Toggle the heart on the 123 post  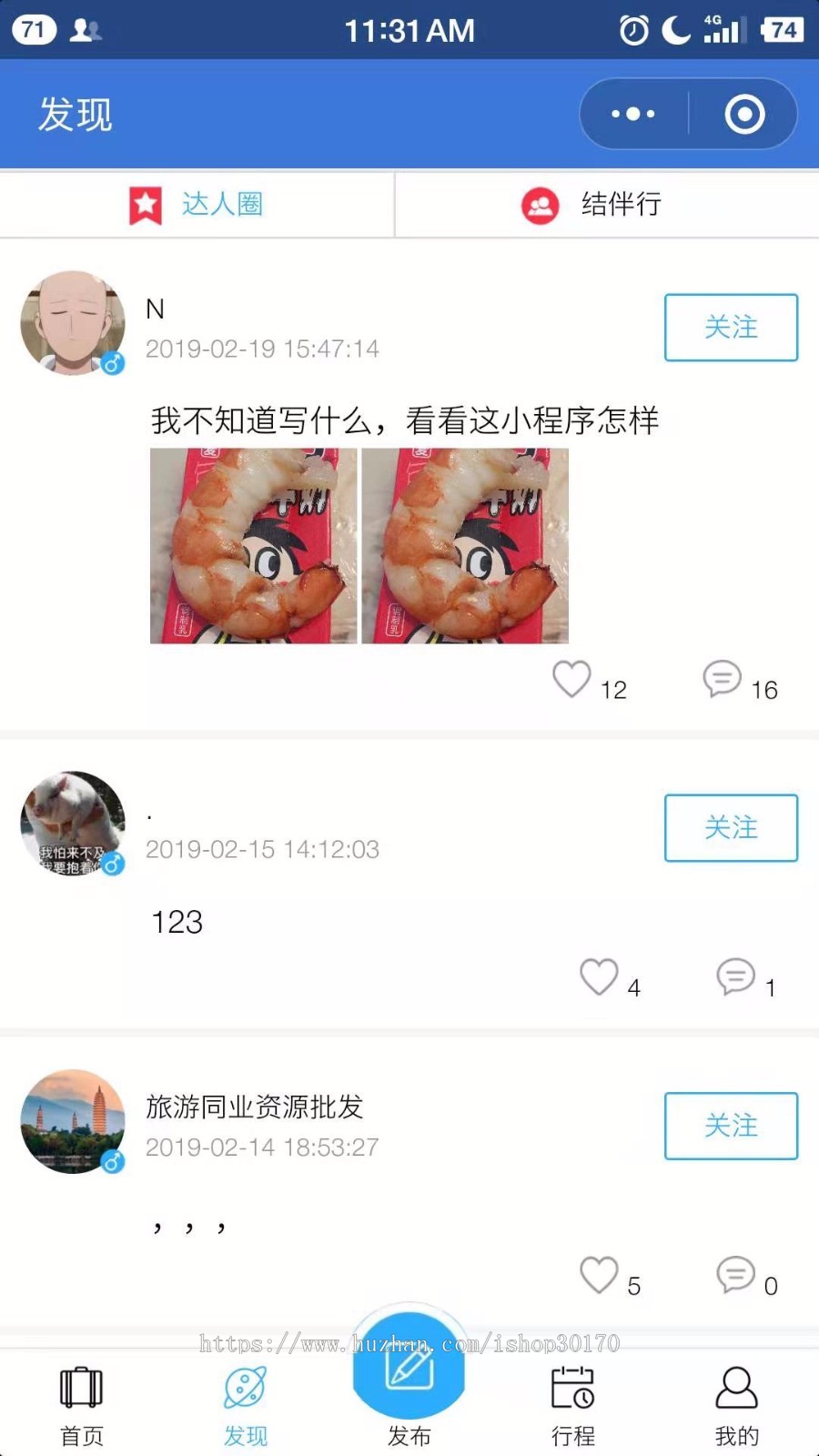[597, 976]
